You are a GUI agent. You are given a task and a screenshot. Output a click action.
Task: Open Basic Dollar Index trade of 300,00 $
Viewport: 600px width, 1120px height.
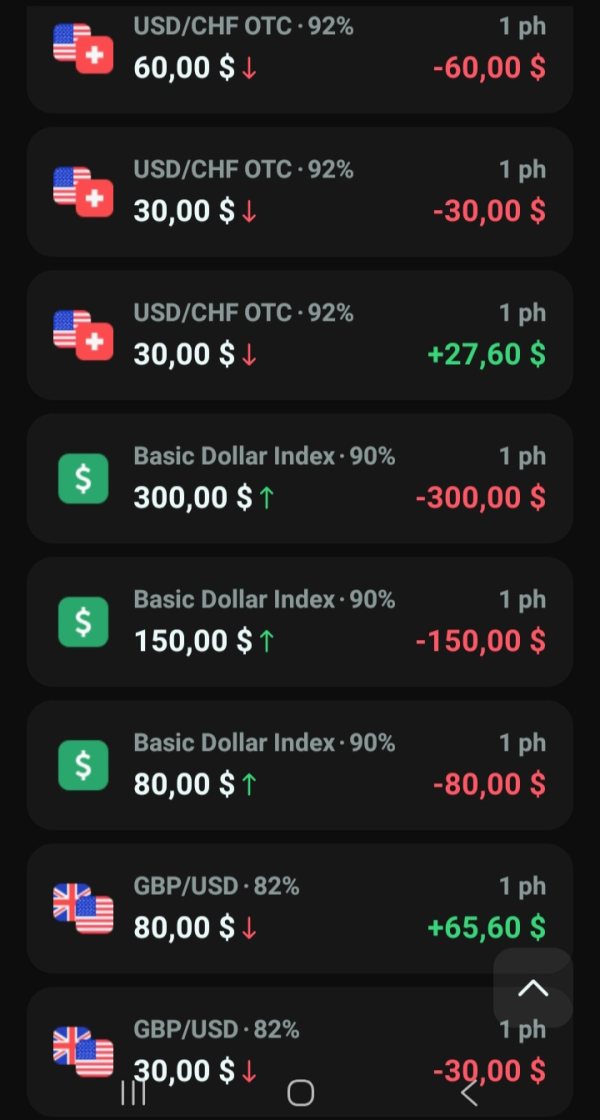point(300,478)
